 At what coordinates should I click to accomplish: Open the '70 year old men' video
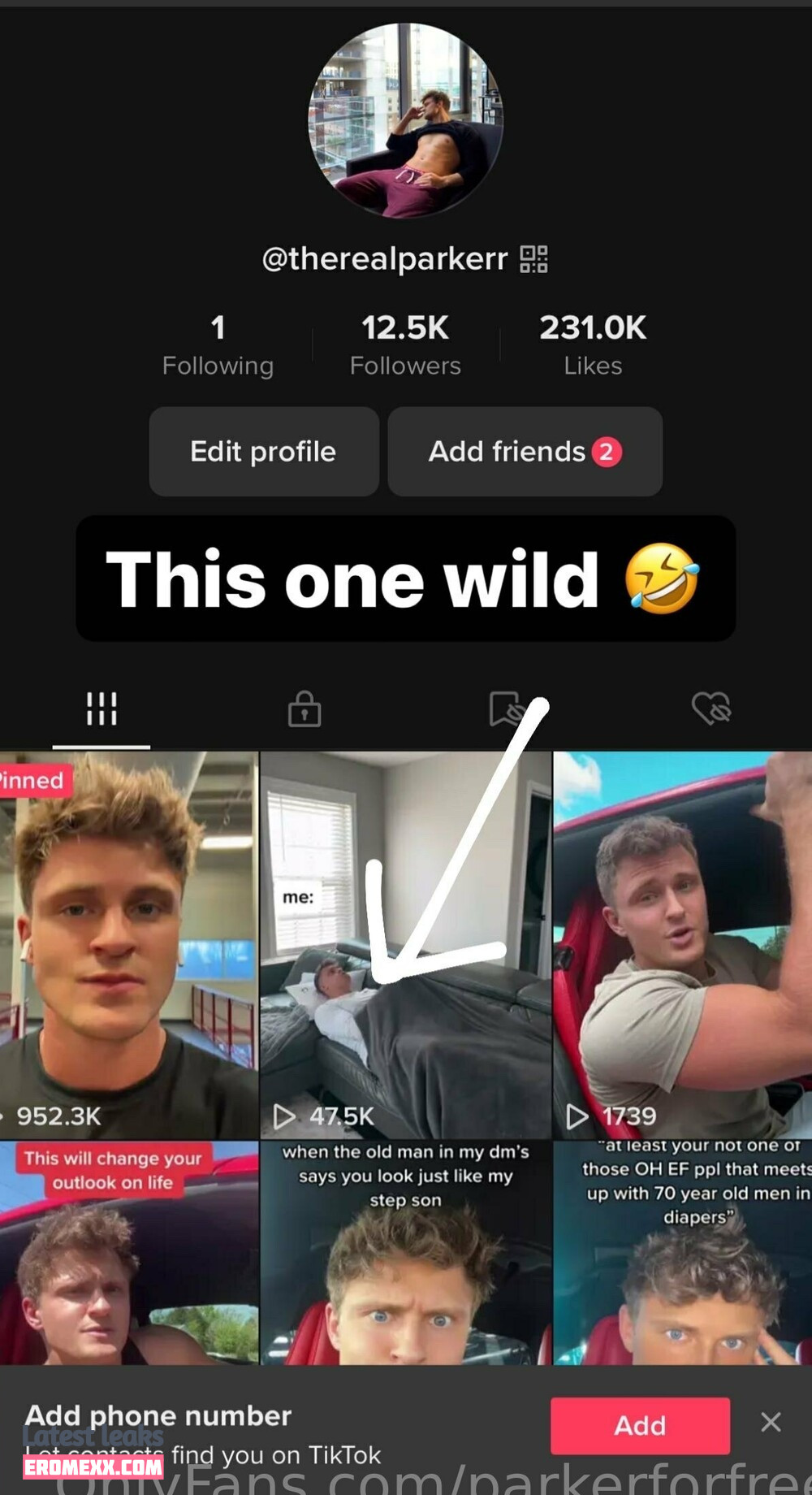click(682, 1251)
